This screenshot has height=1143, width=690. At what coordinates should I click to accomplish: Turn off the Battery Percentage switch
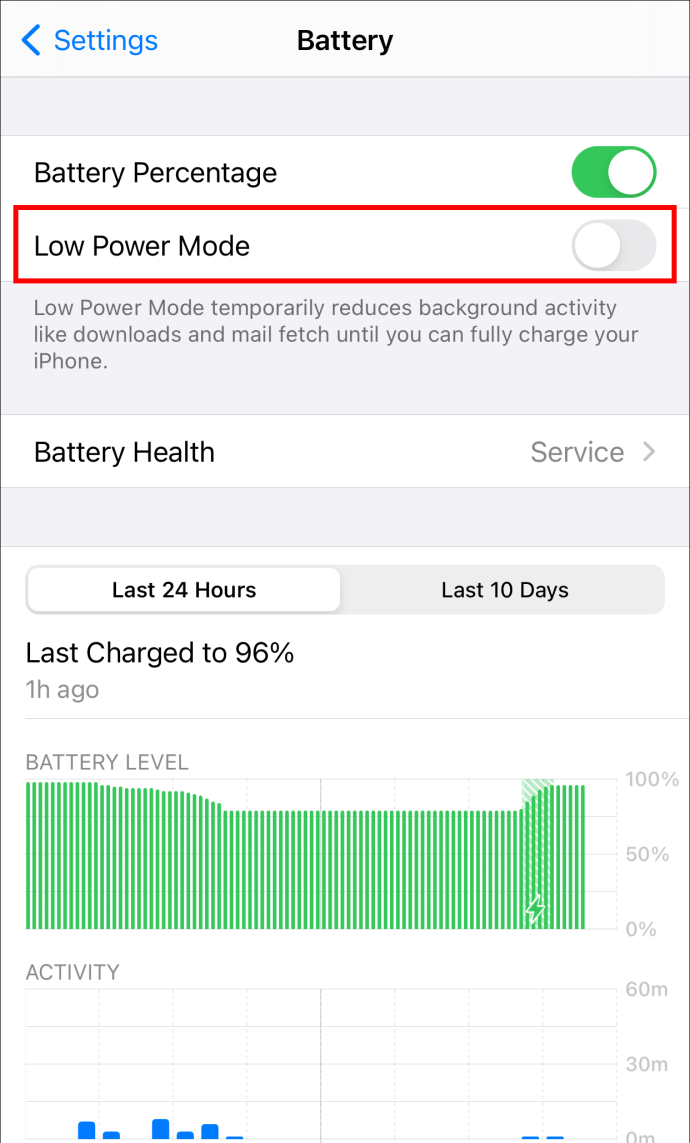(x=613, y=172)
